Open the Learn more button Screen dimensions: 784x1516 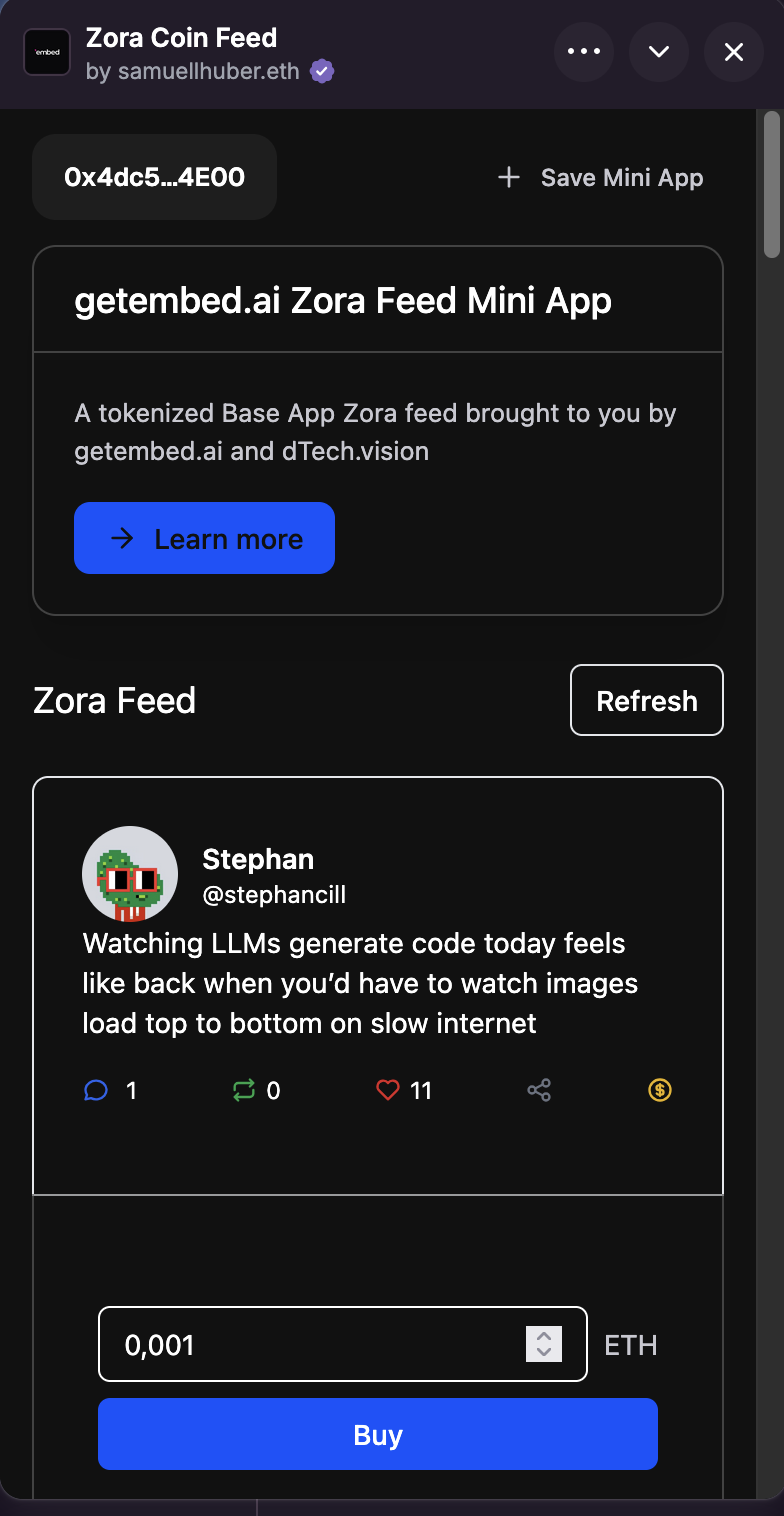(204, 538)
